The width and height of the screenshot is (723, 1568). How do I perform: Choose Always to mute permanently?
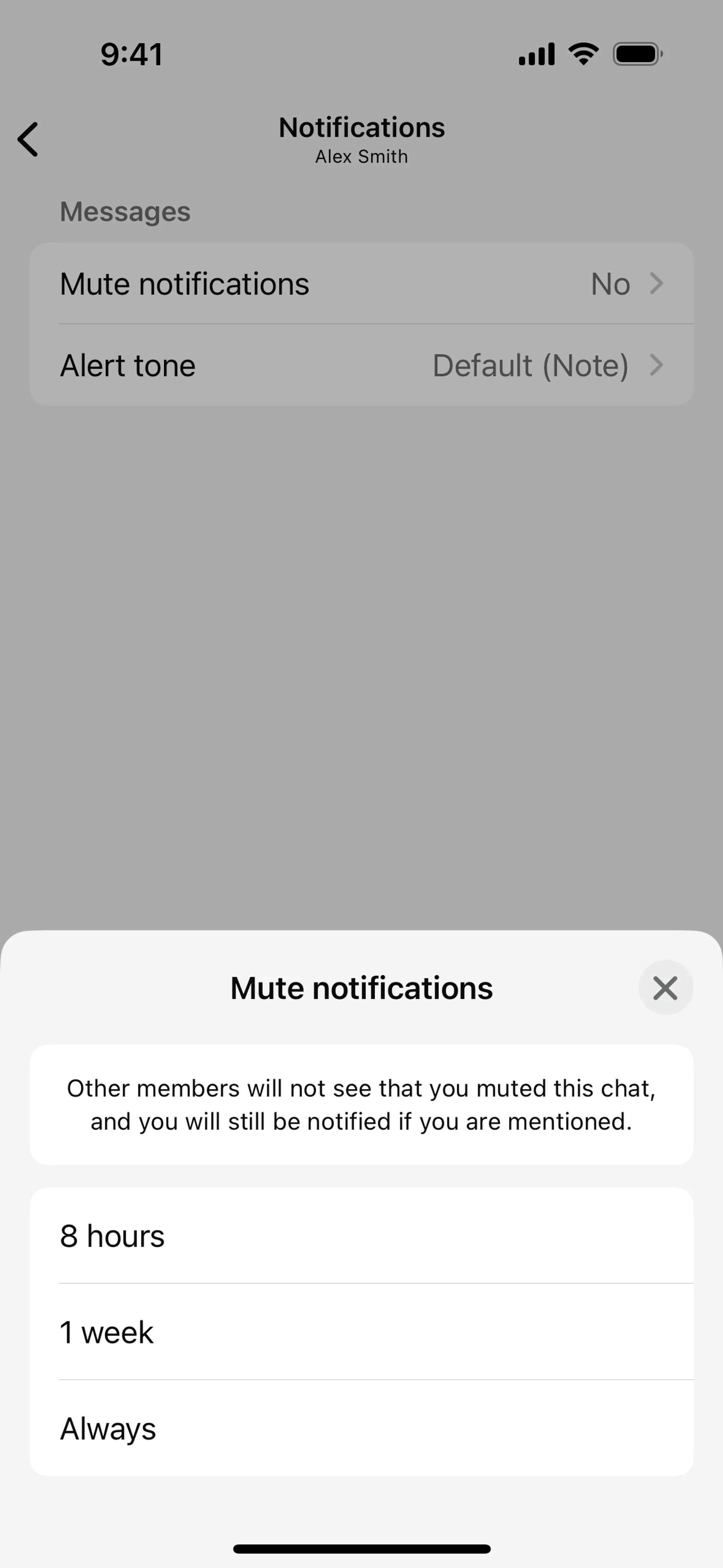tap(361, 1428)
